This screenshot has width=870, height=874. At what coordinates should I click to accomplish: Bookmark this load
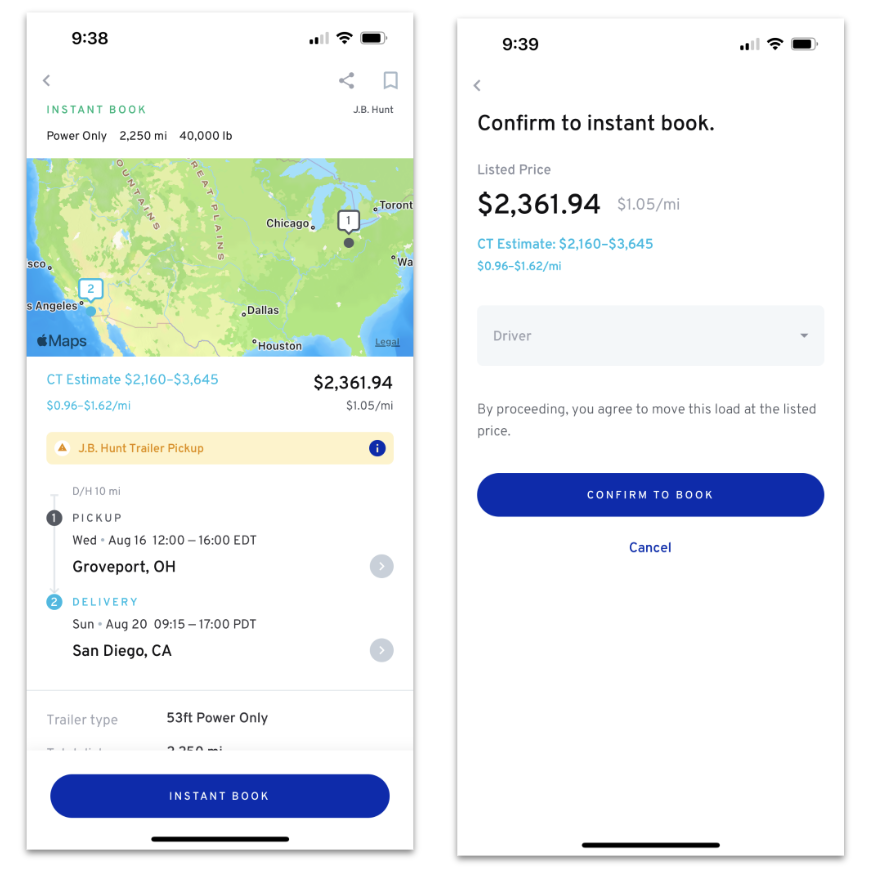[391, 81]
